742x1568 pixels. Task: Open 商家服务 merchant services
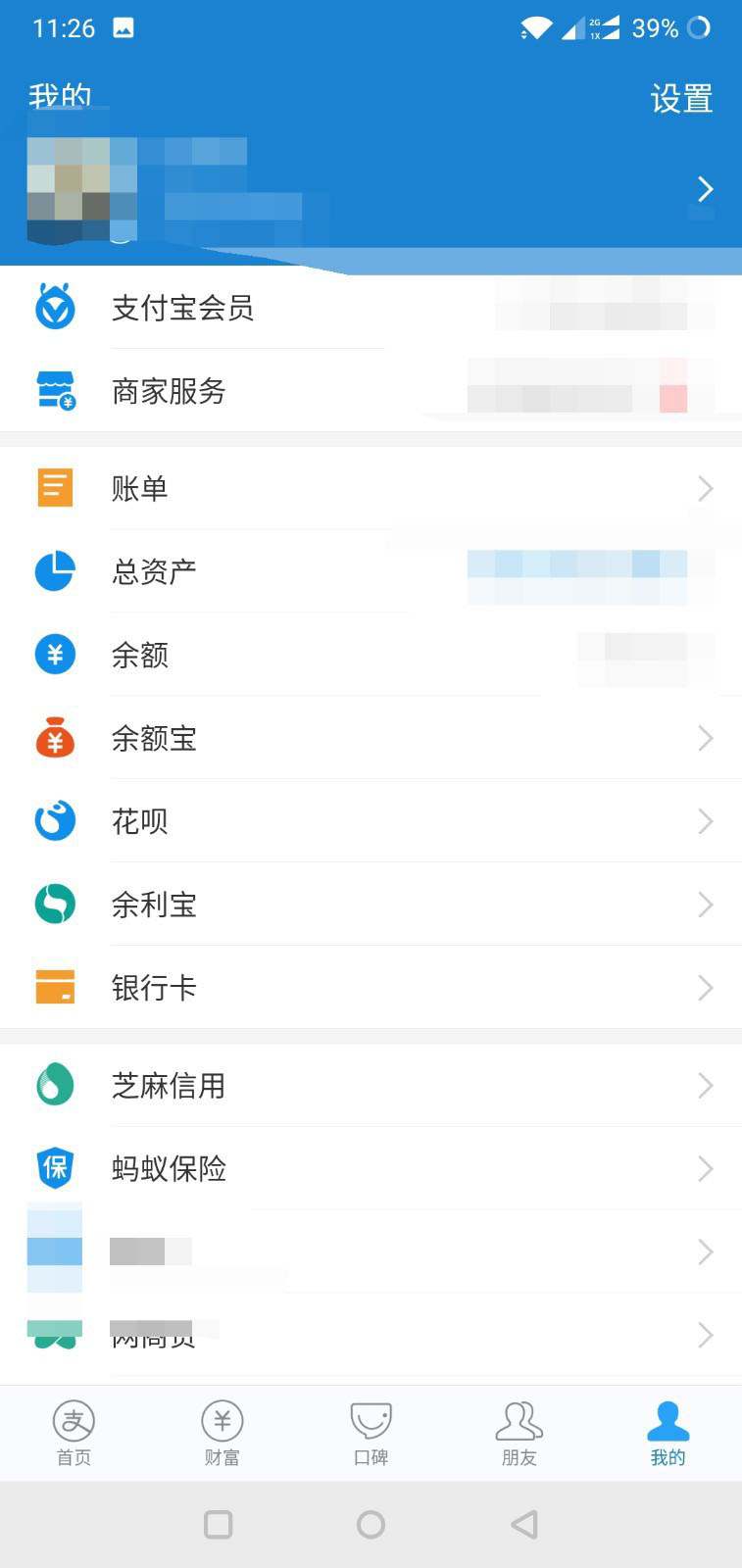[170, 392]
